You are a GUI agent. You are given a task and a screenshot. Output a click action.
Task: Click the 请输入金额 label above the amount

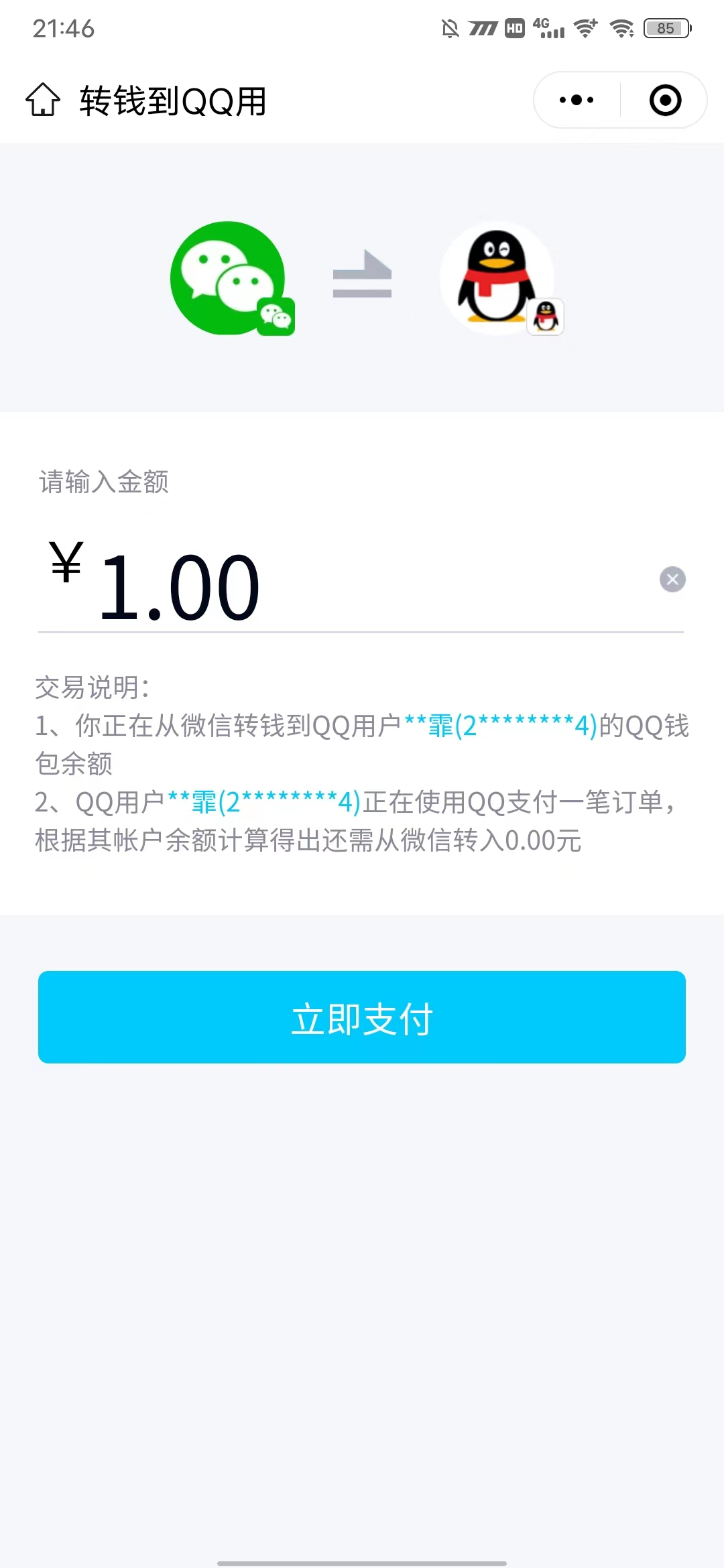pyautogui.click(x=105, y=480)
